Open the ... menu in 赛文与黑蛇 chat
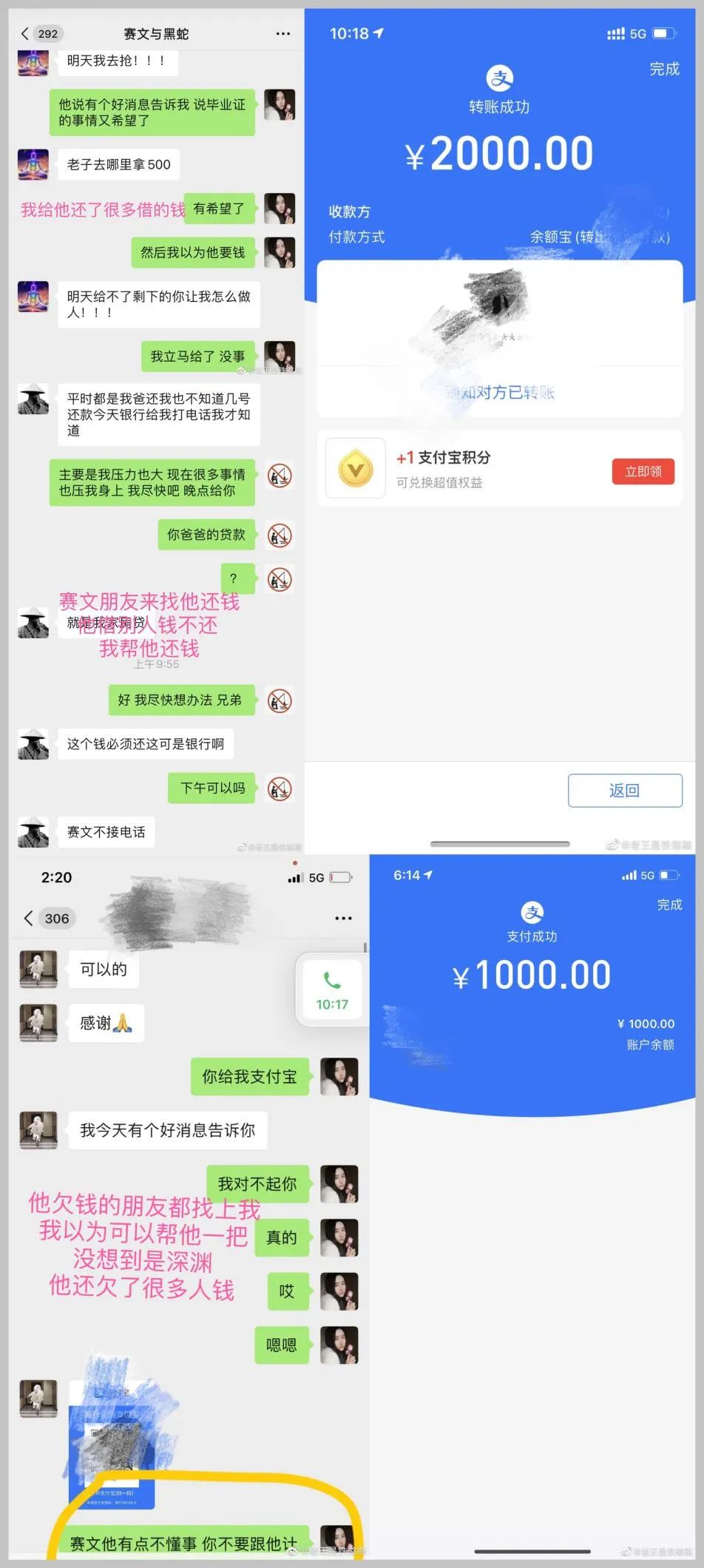Image resolution: width=704 pixels, height=1568 pixels. [283, 33]
